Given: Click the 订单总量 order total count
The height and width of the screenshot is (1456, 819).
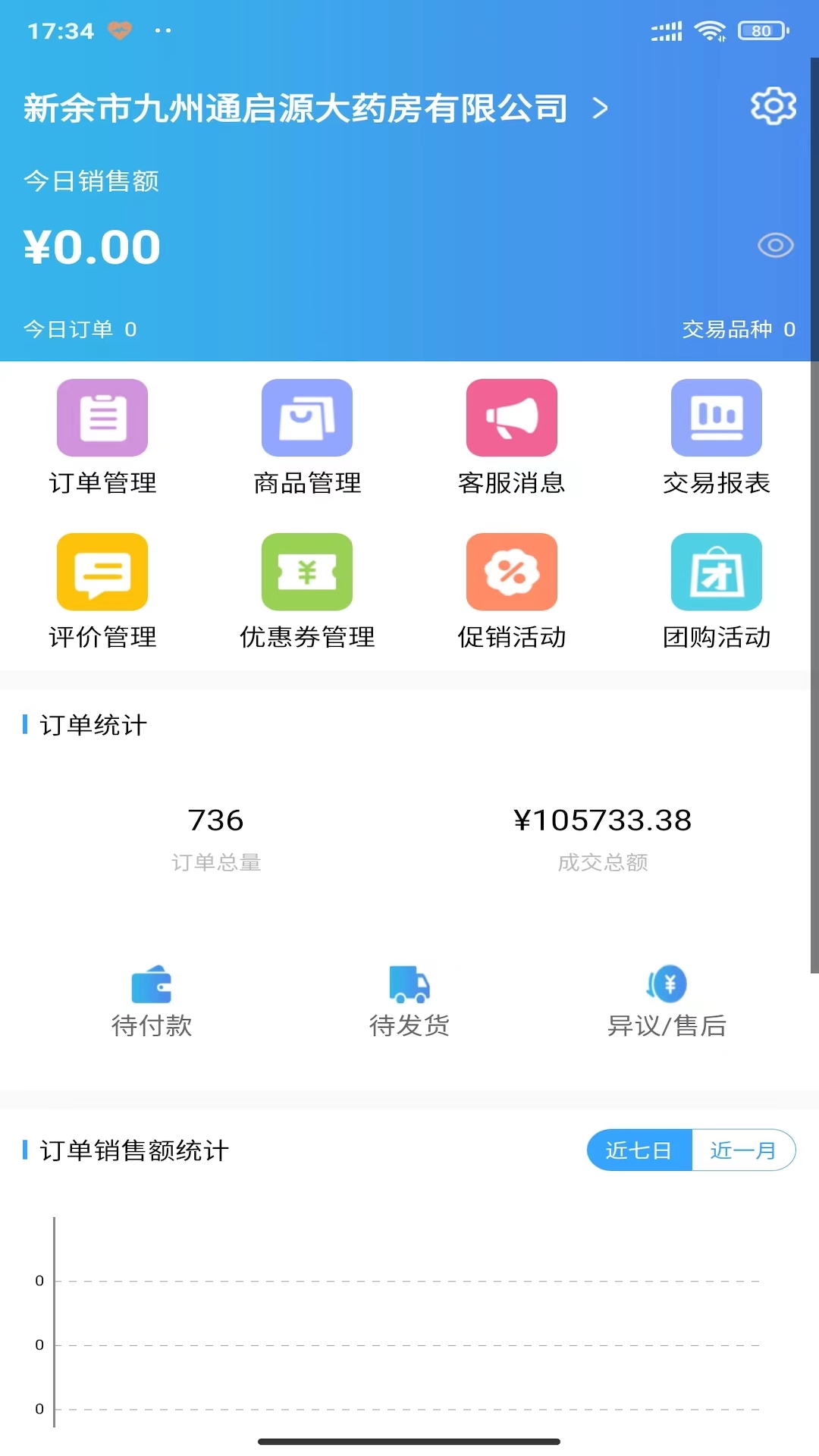Looking at the screenshot, I should (x=218, y=862).
